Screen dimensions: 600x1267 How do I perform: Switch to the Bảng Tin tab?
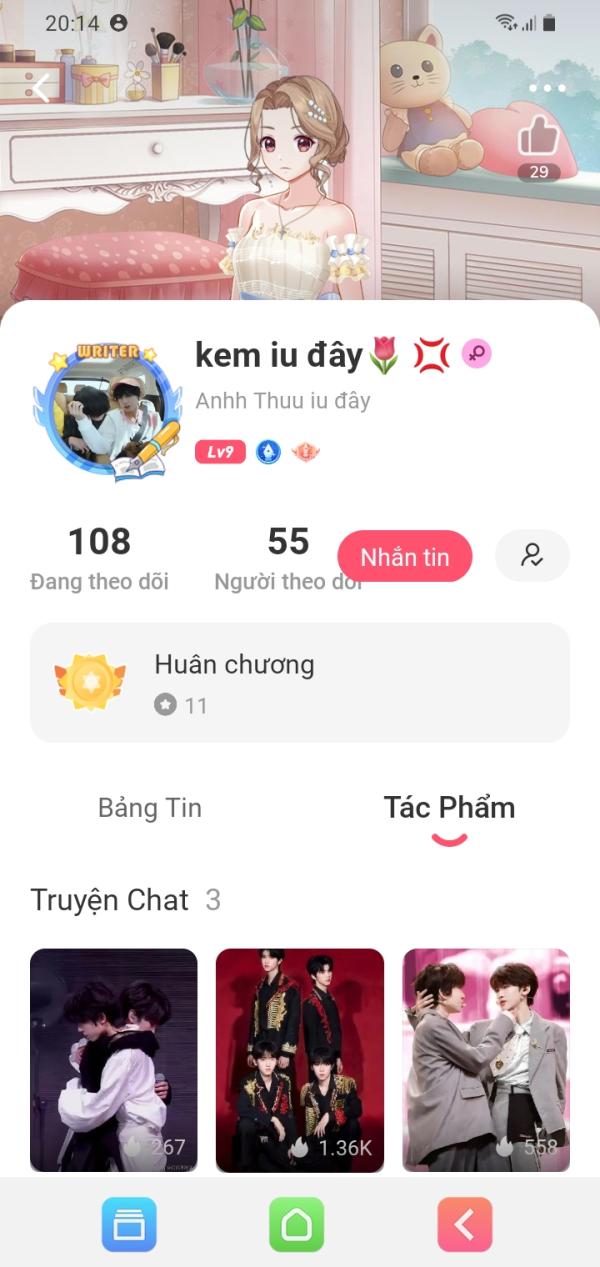coord(150,808)
